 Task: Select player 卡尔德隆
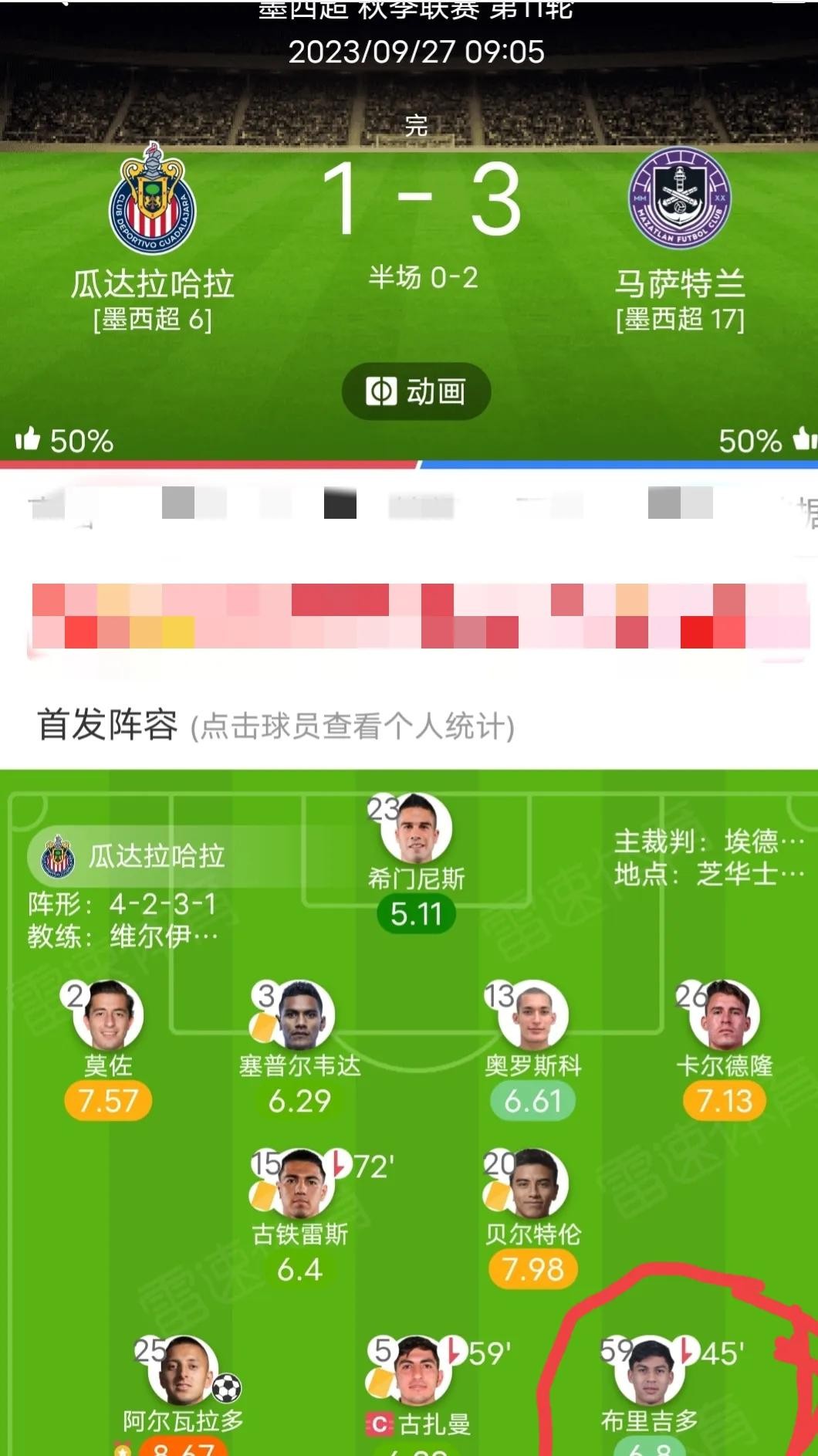point(724,1016)
